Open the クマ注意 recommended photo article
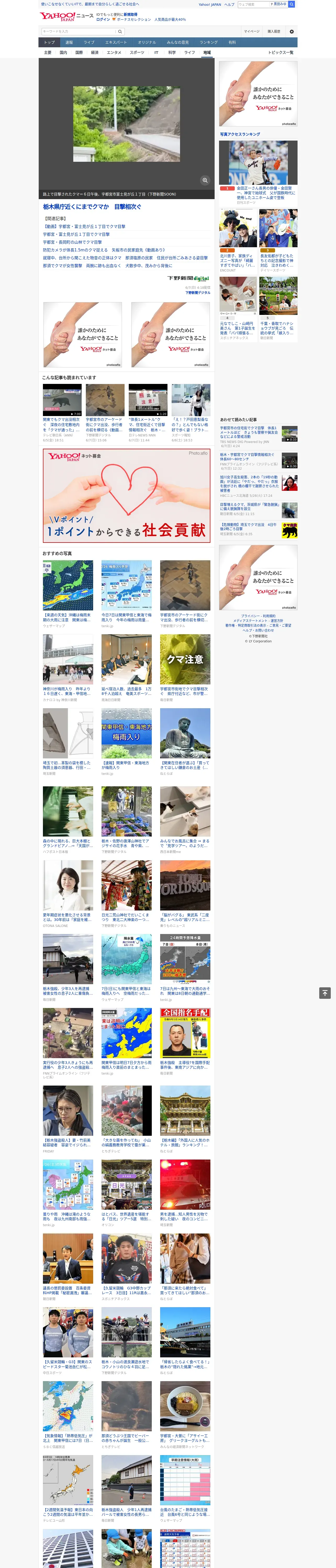336x1568 pixels. point(185,668)
